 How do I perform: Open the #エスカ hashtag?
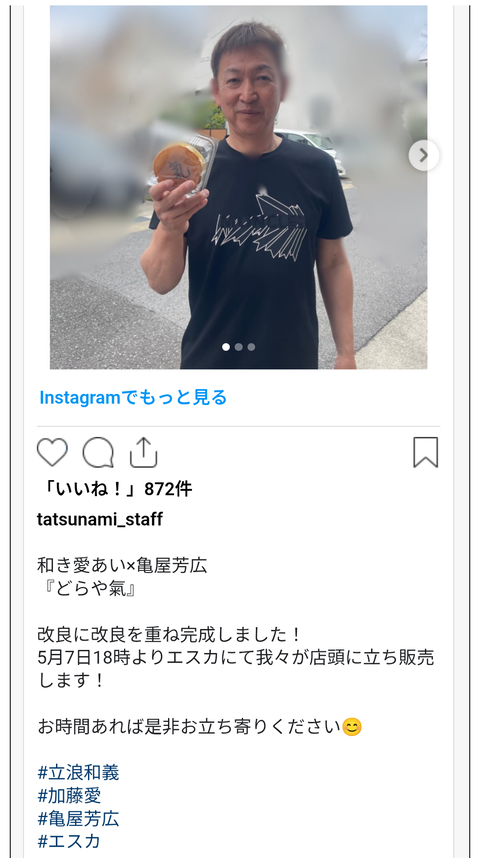69,842
